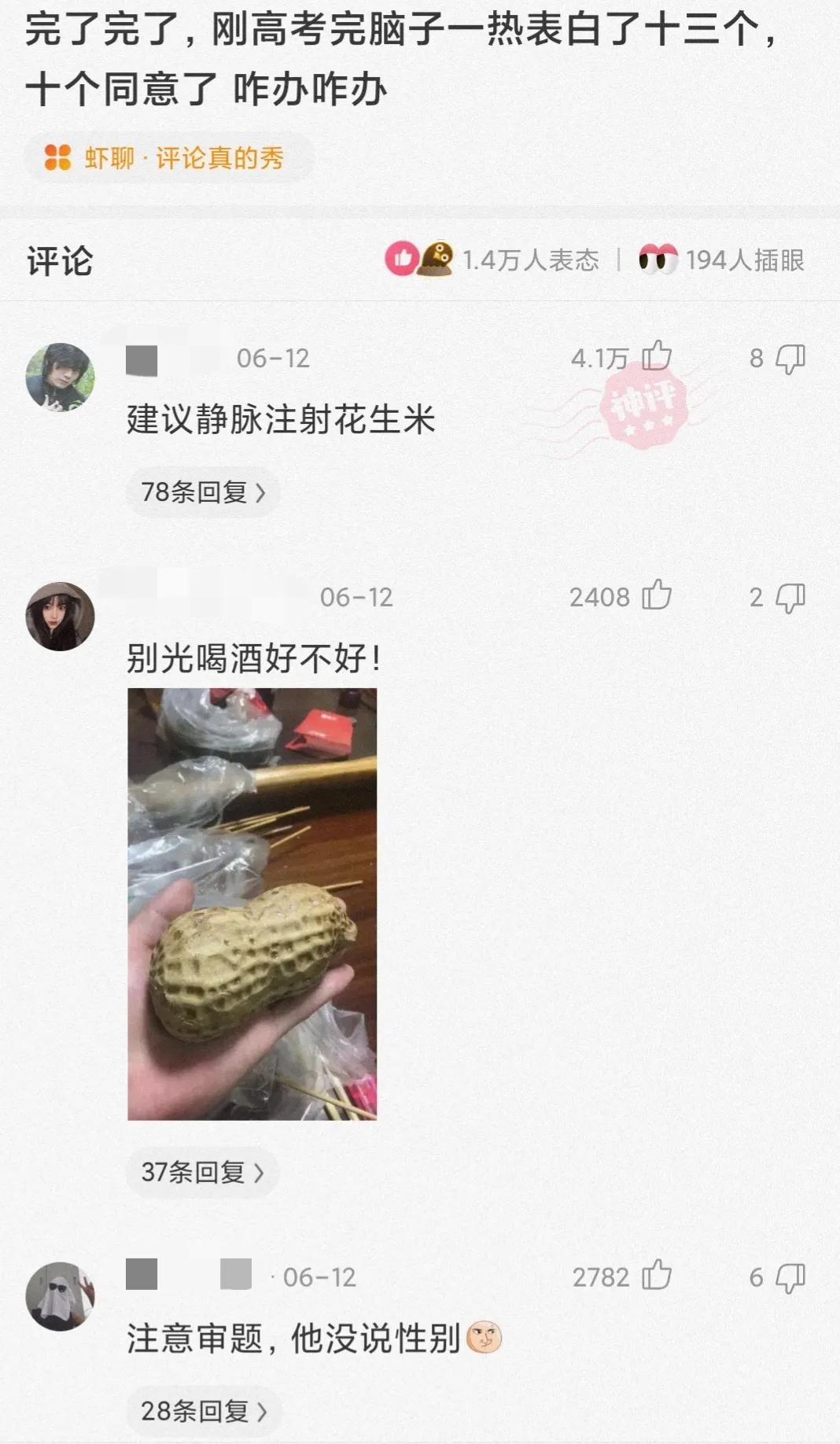
Task: Open the ghost avatar of 注意审题 commenter
Action: (x=60, y=1296)
